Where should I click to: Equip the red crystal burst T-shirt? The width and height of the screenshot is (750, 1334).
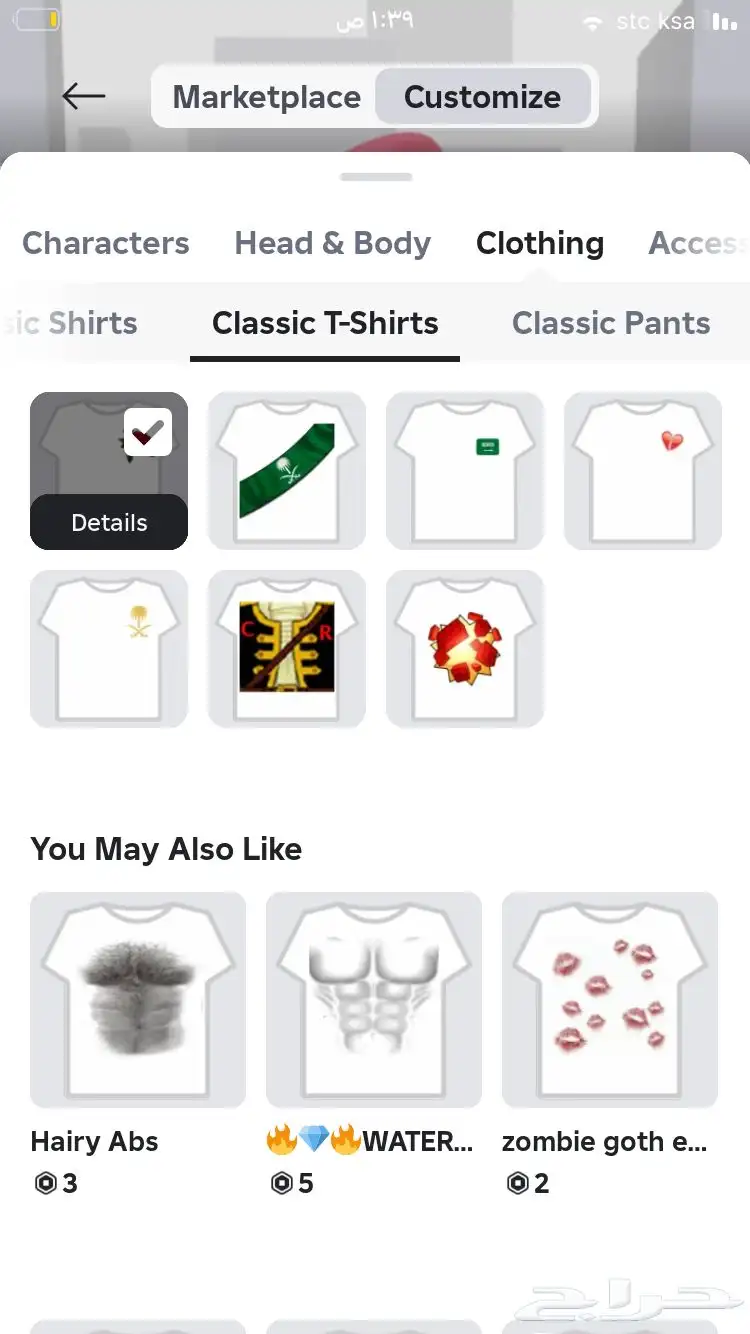tap(465, 648)
